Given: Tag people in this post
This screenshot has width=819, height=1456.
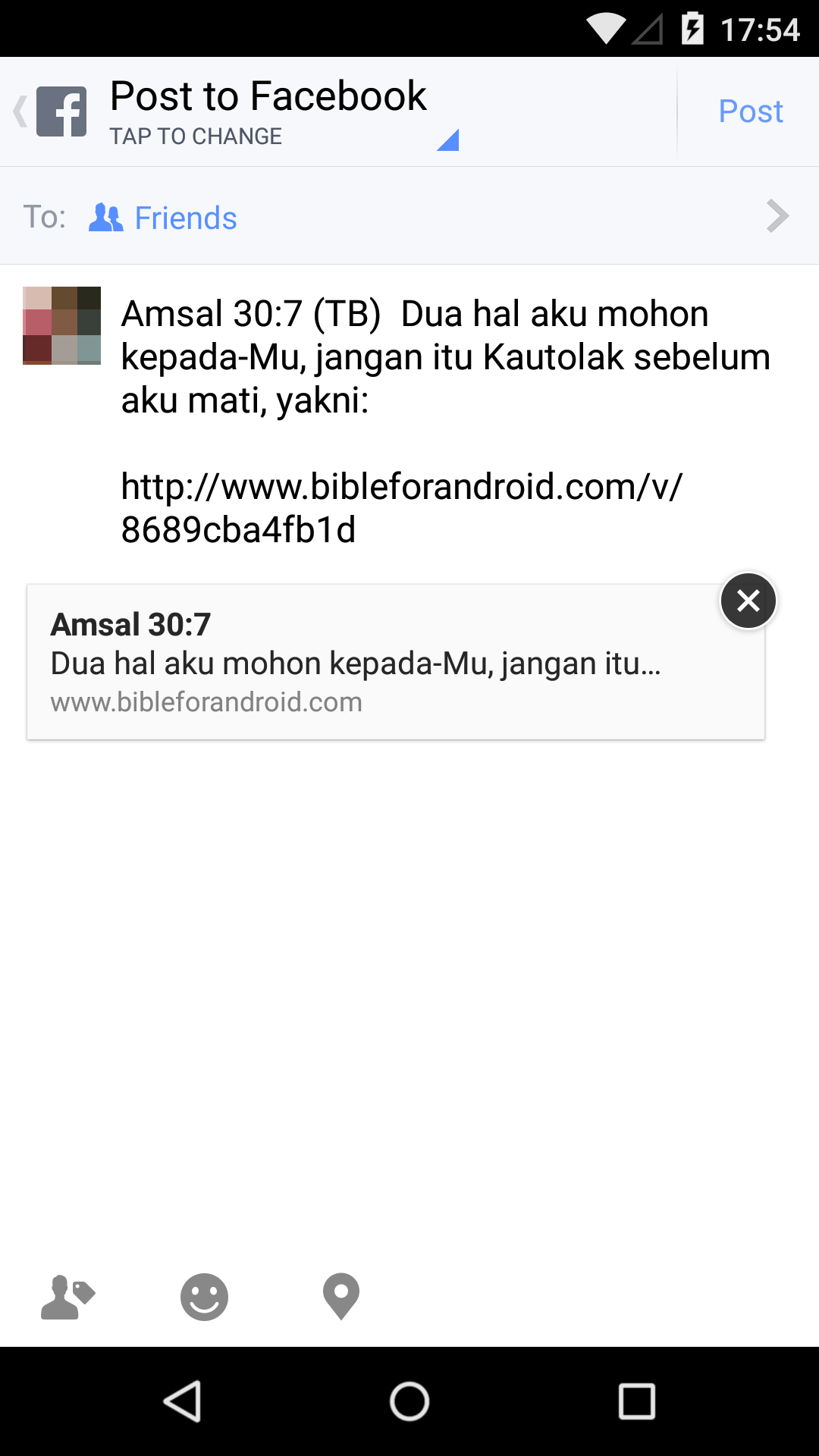Looking at the screenshot, I should (x=67, y=1297).
